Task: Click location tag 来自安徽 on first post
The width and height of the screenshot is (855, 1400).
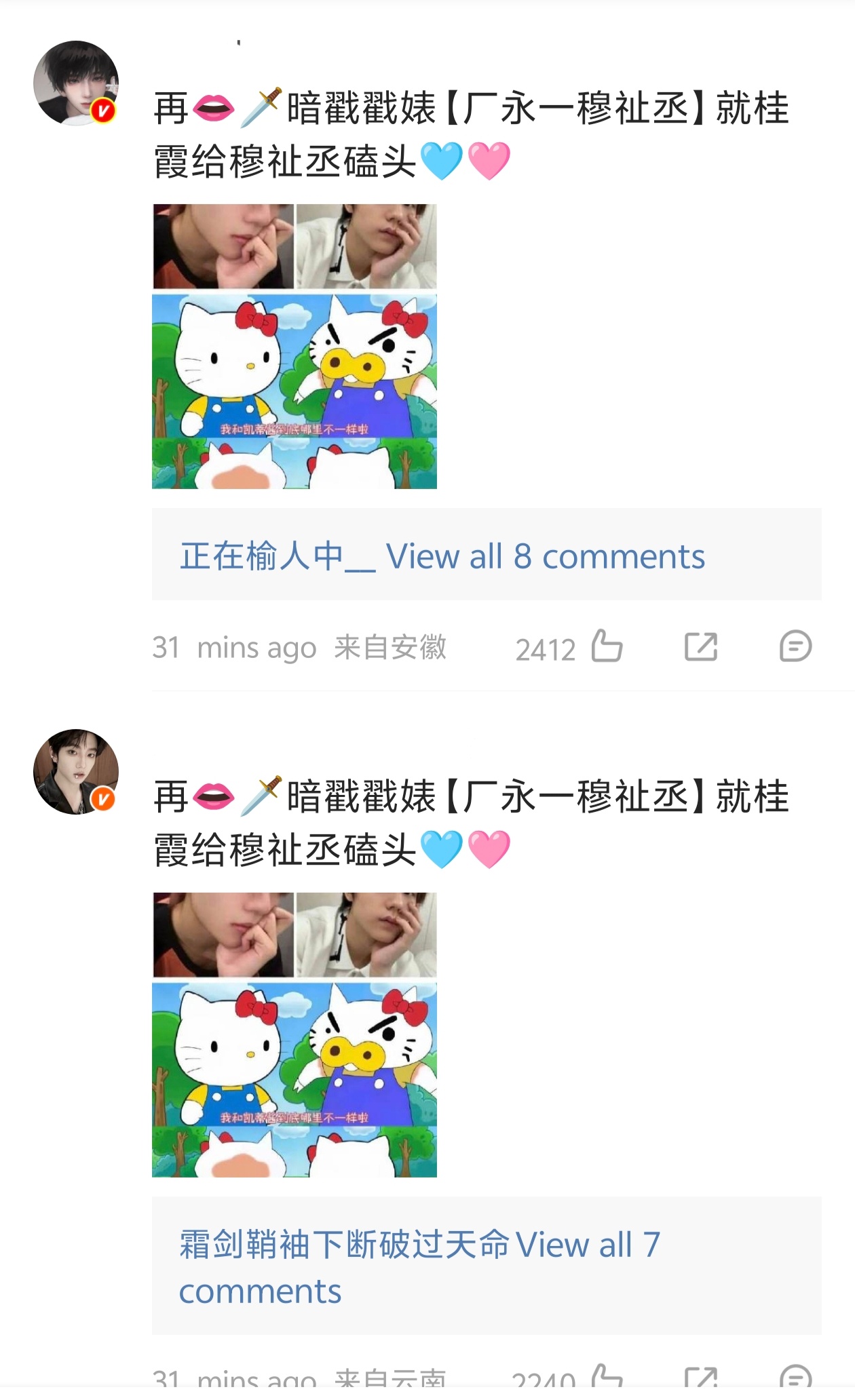Action: pyautogui.click(x=391, y=648)
